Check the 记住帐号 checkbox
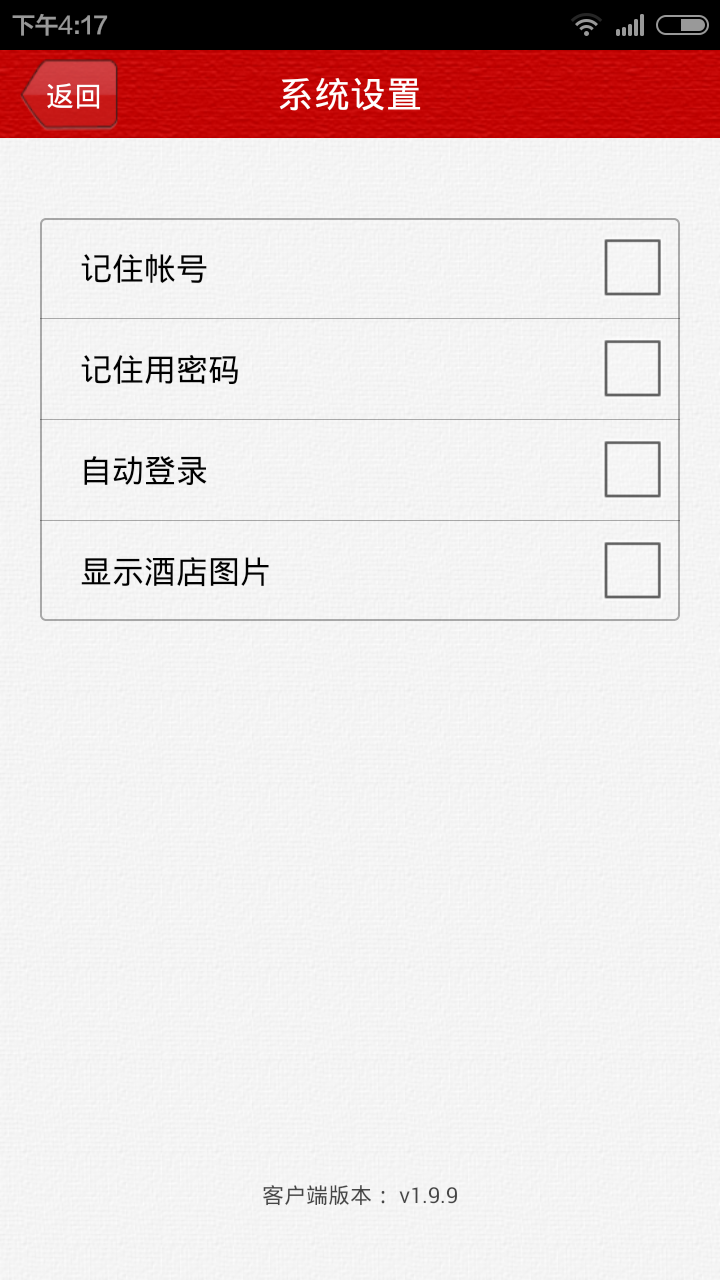 pos(632,267)
